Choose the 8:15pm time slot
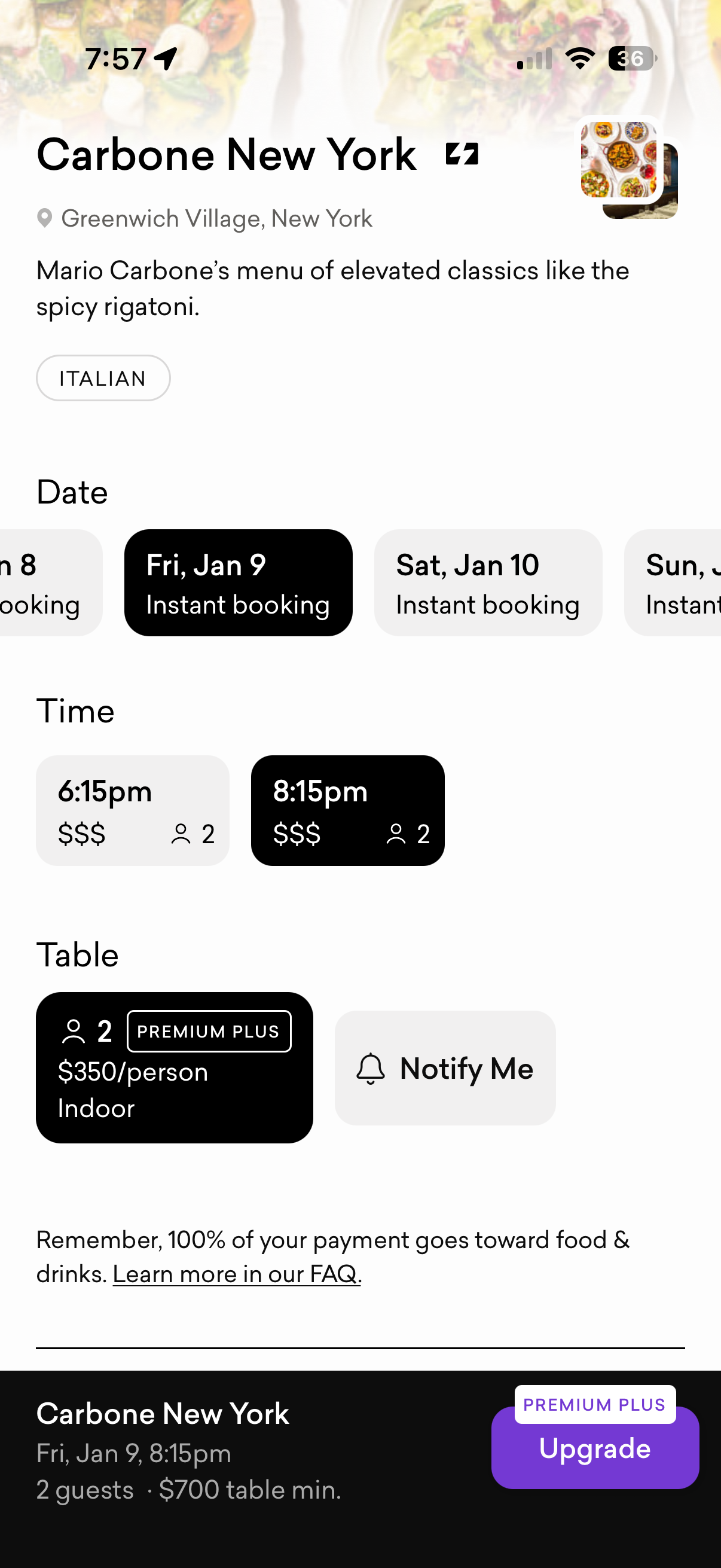The height and width of the screenshot is (1568, 721). 347,810
